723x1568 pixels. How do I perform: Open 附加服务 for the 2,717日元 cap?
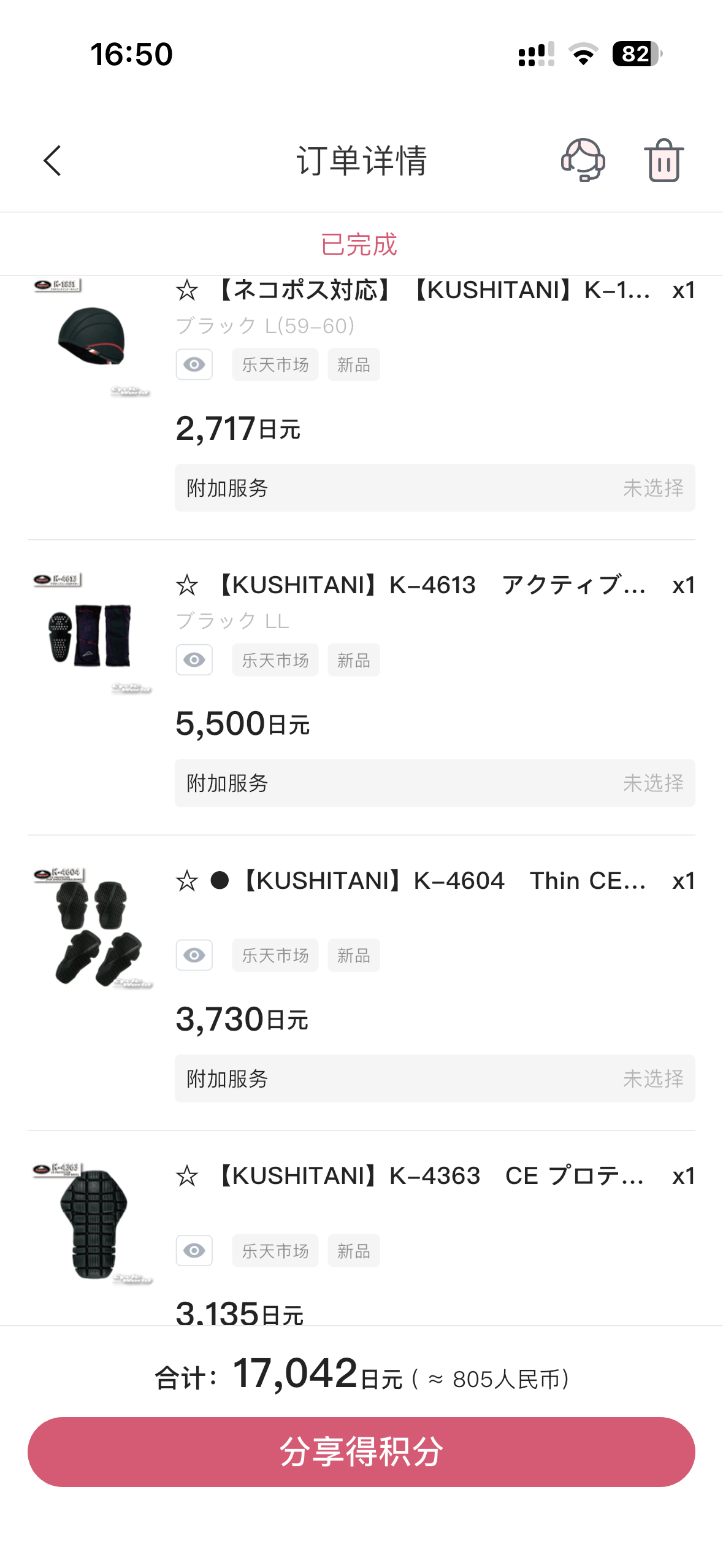click(x=435, y=488)
